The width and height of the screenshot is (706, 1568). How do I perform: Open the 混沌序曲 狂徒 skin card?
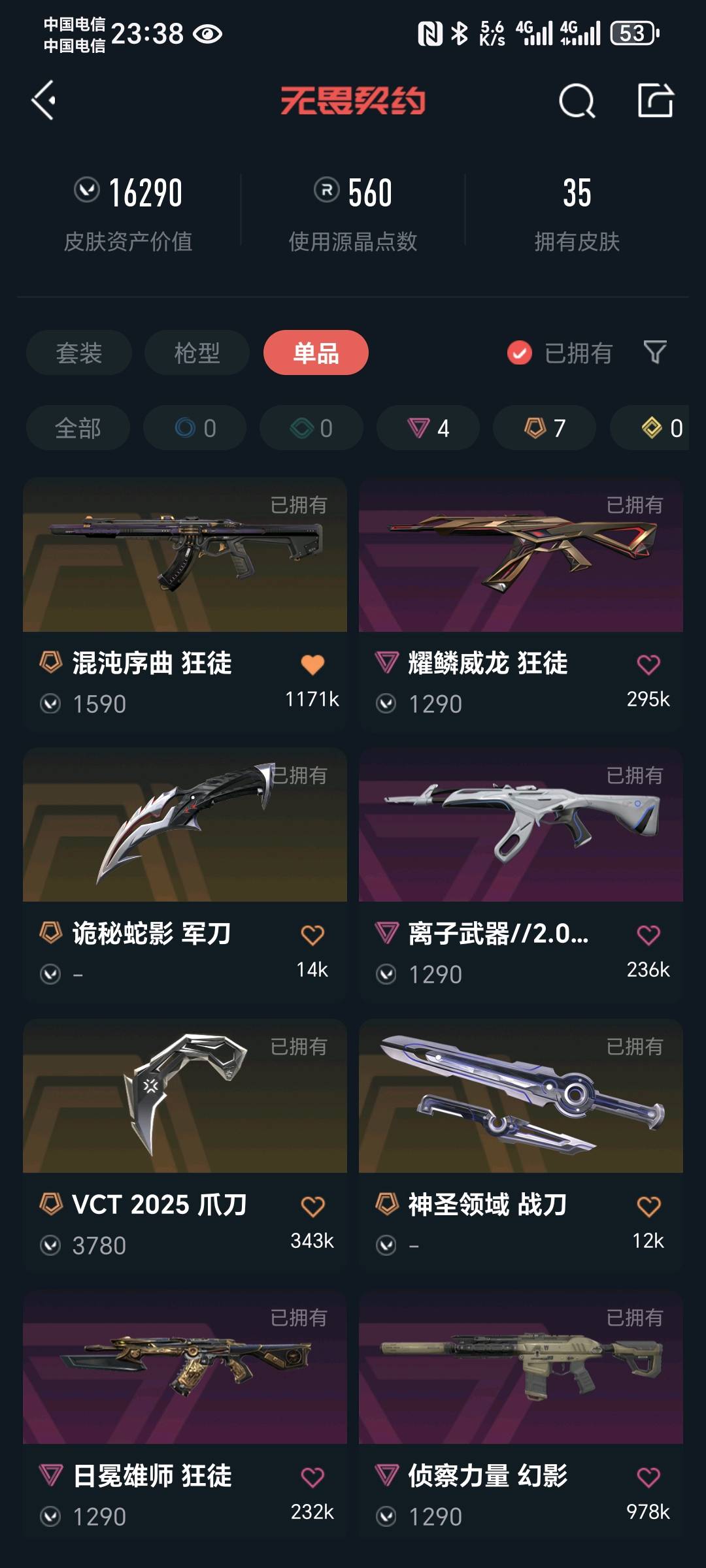(185, 555)
